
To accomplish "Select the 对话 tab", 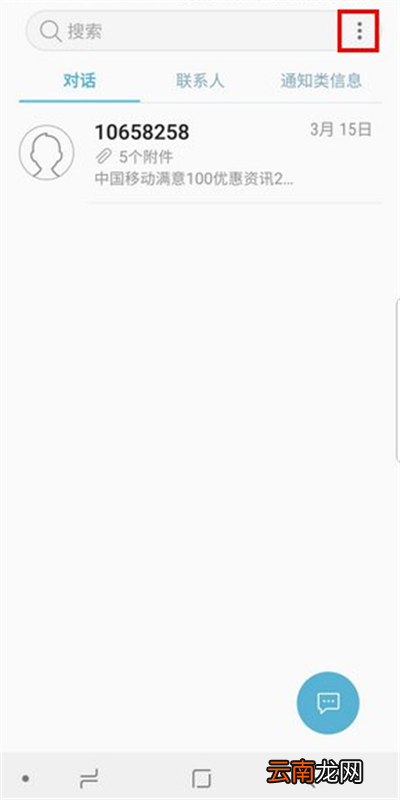I will [x=80, y=81].
